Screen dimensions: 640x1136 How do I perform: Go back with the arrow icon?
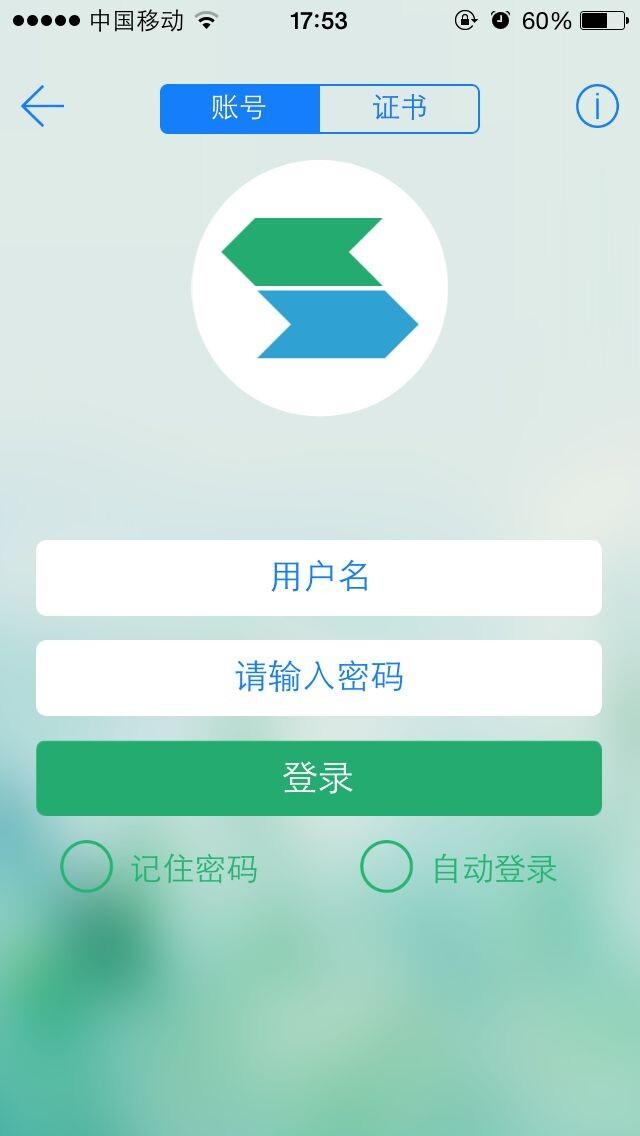click(42, 106)
